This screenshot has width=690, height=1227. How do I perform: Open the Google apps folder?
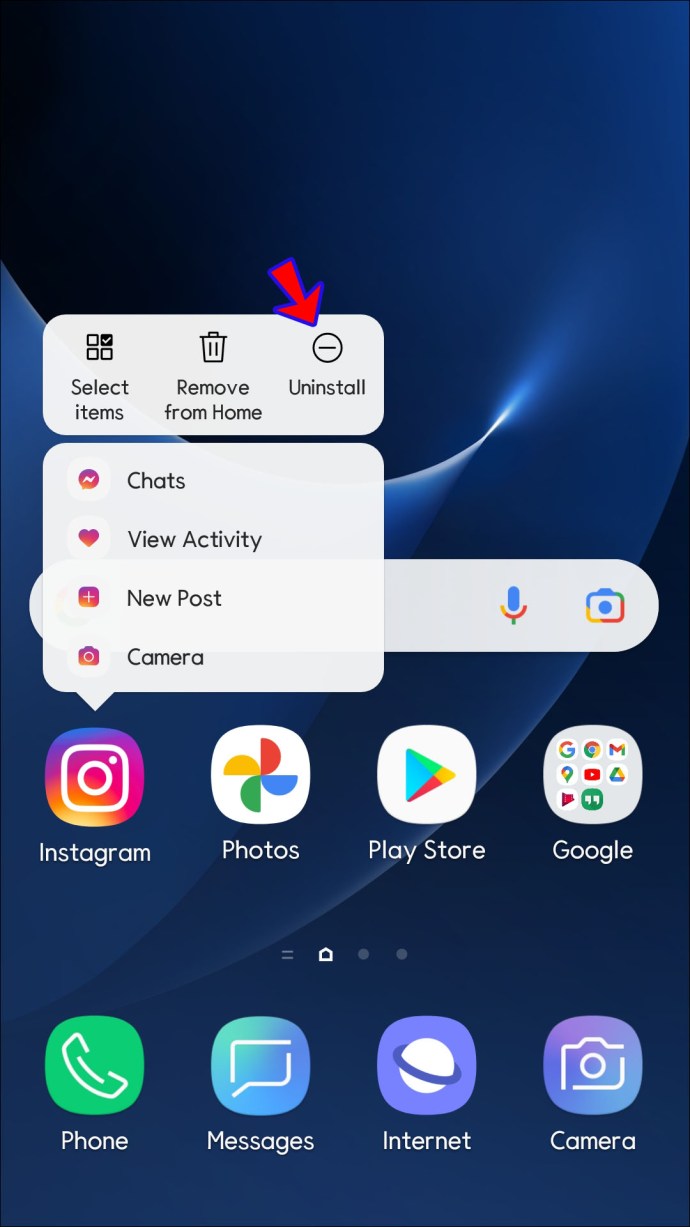coord(592,777)
